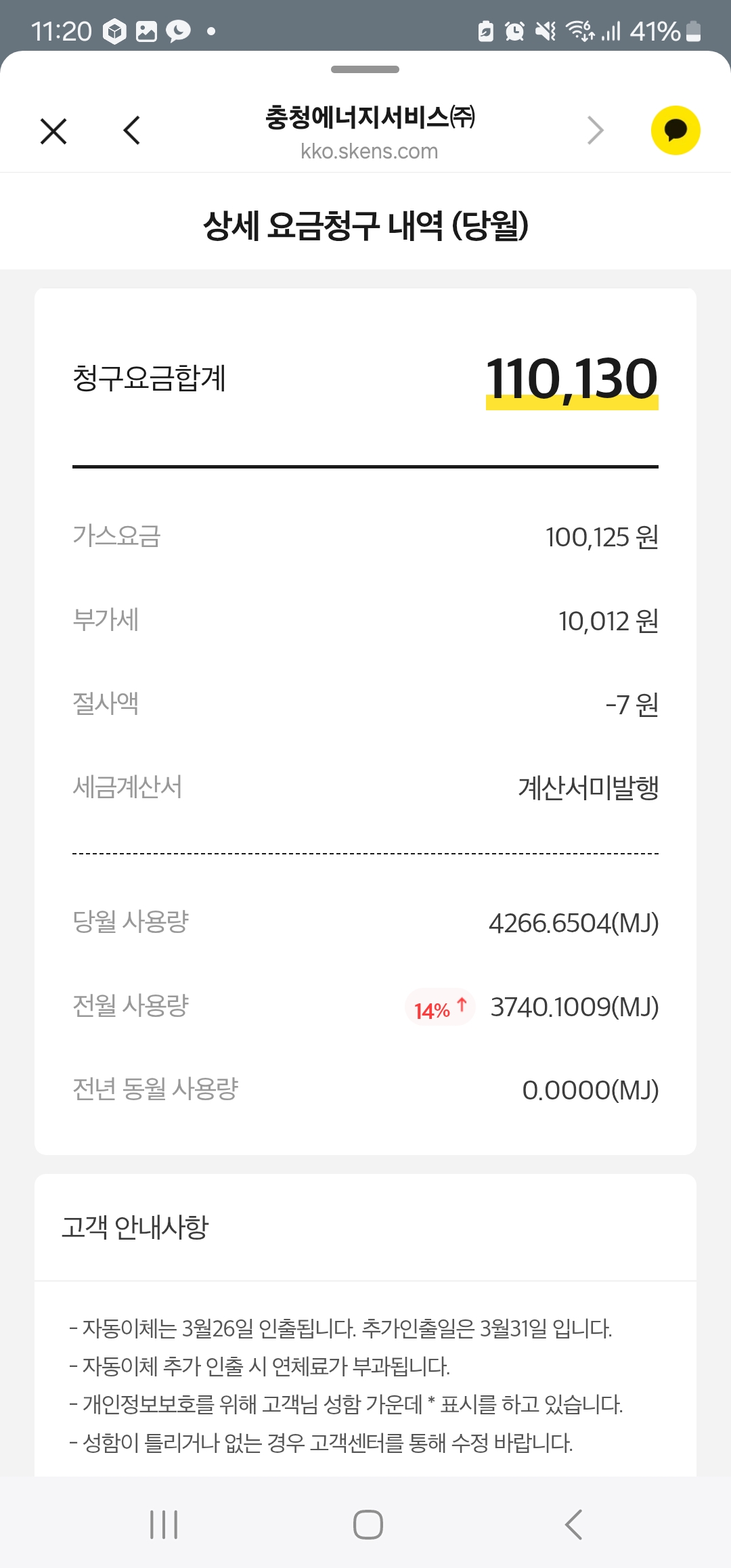The width and height of the screenshot is (731, 1568).
Task: Open the yellow KakaoTalk chat bubble button
Action: (x=675, y=131)
